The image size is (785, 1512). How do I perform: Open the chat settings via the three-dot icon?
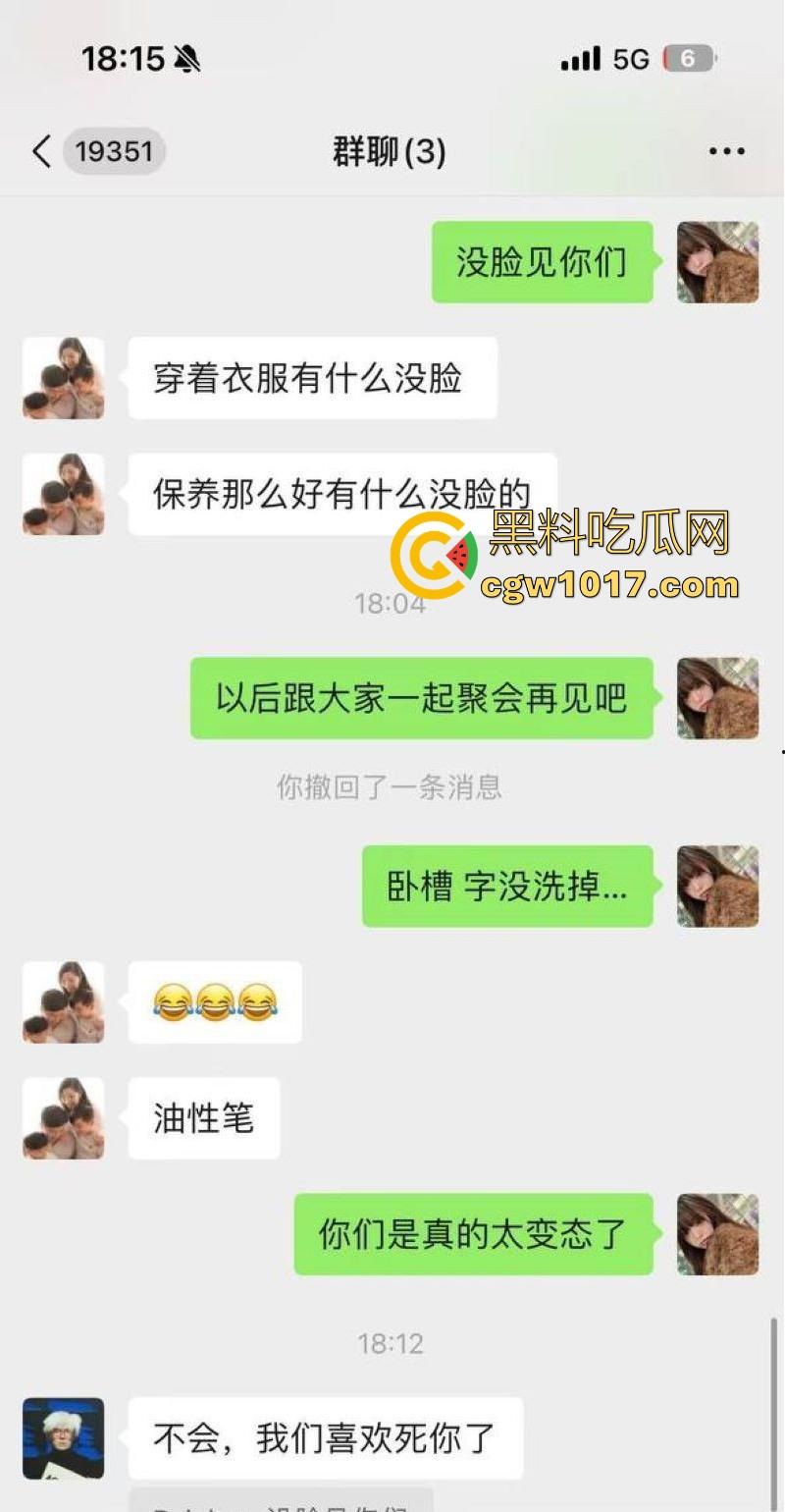tap(726, 150)
